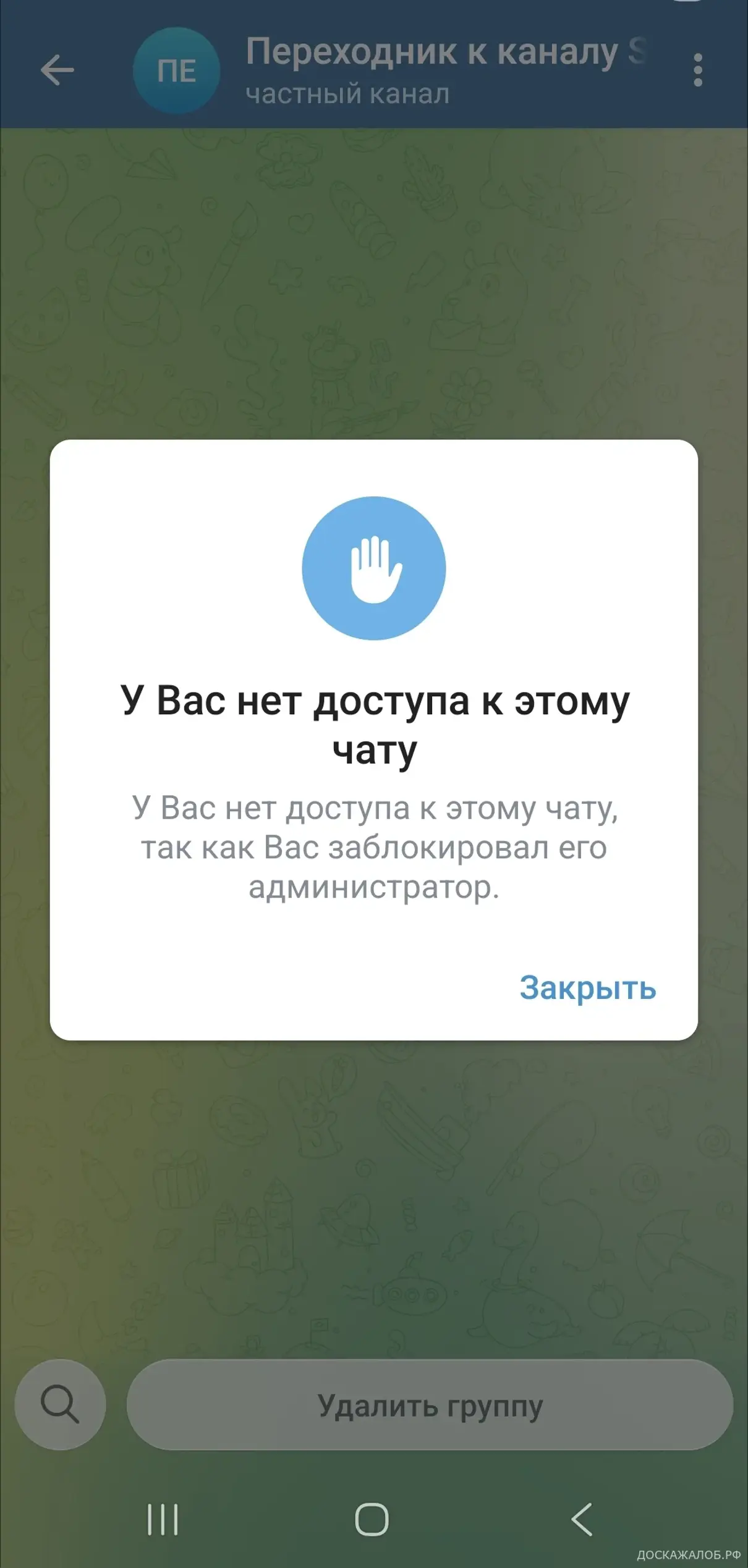Tap the system home button
This screenshot has height=1568, width=748.
[372, 1519]
